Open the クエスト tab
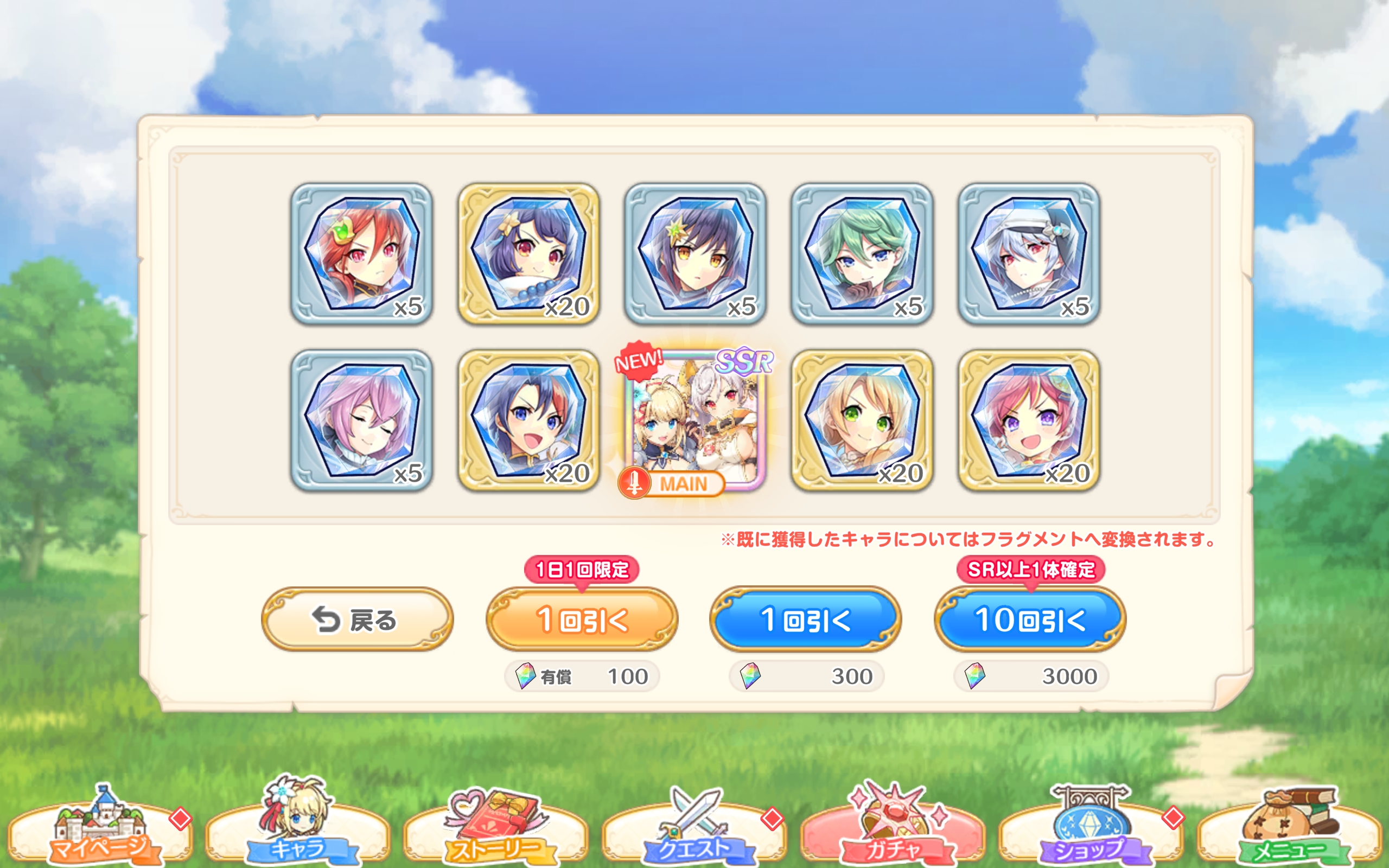The width and height of the screenshot is (1389, 868). 694,830
